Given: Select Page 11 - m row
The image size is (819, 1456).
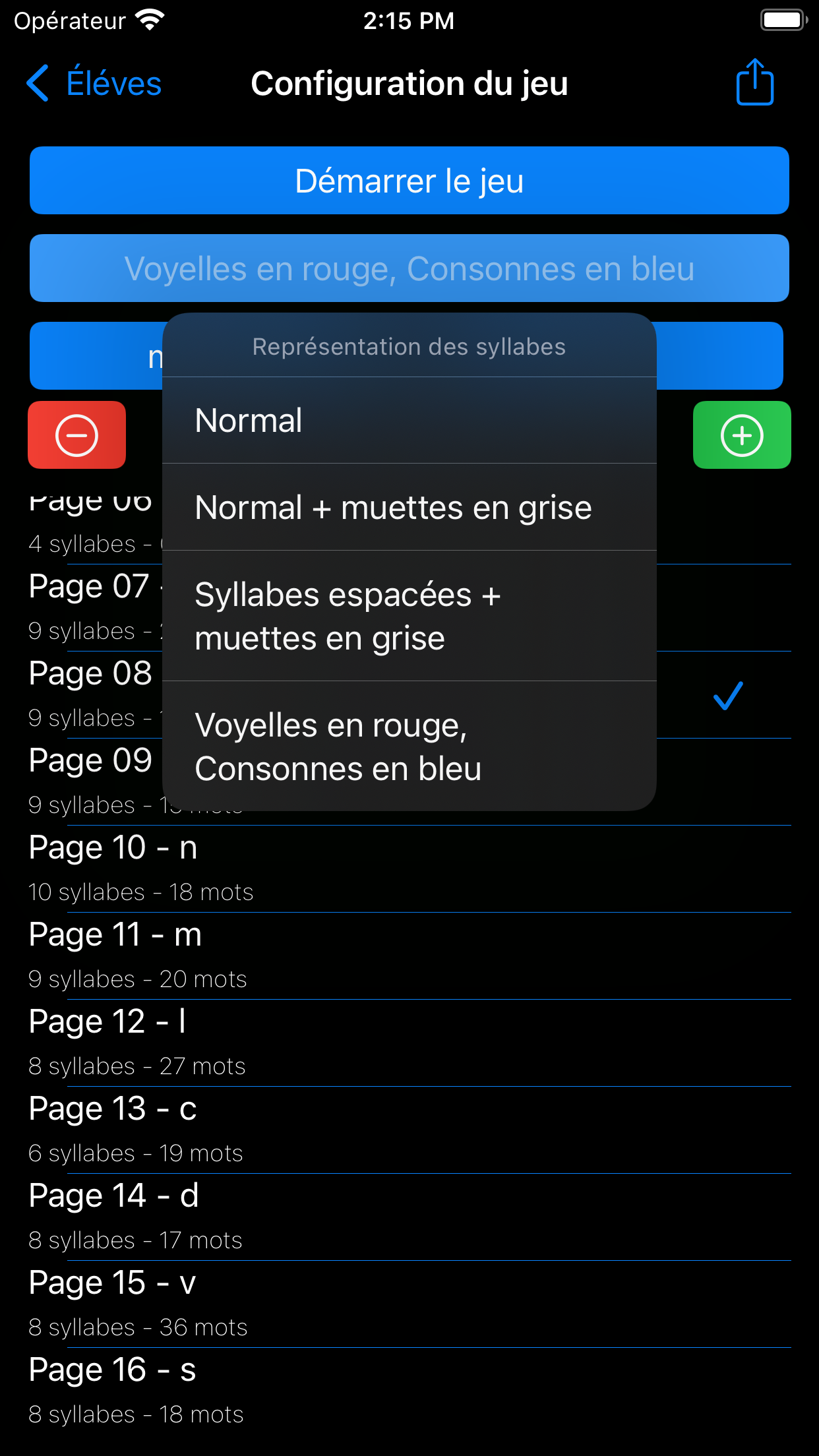Looking at the screenshot, I should [409, 956].
